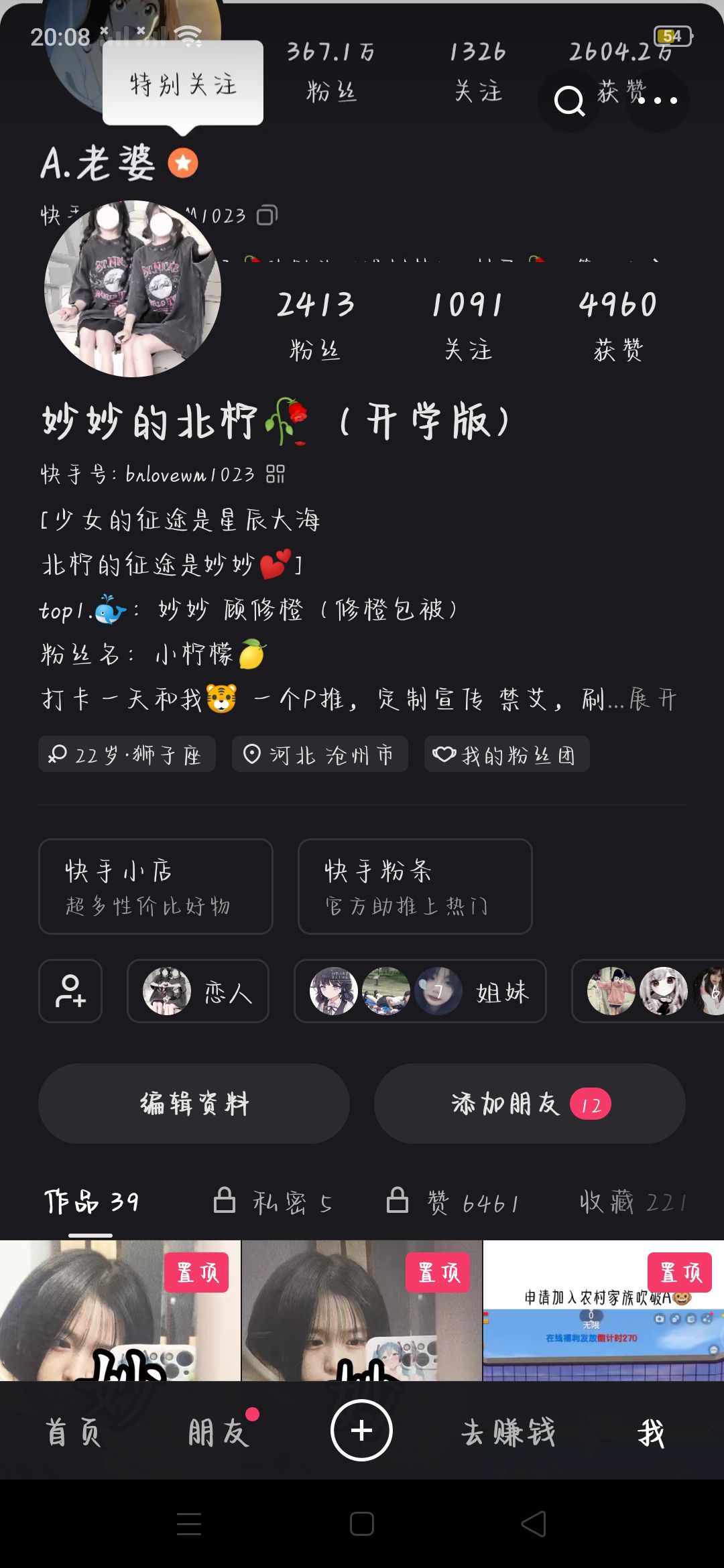This screenshot has width=724, height=1568.
Task: Open 我的粉丝团 chip
Action: [507, 755]
